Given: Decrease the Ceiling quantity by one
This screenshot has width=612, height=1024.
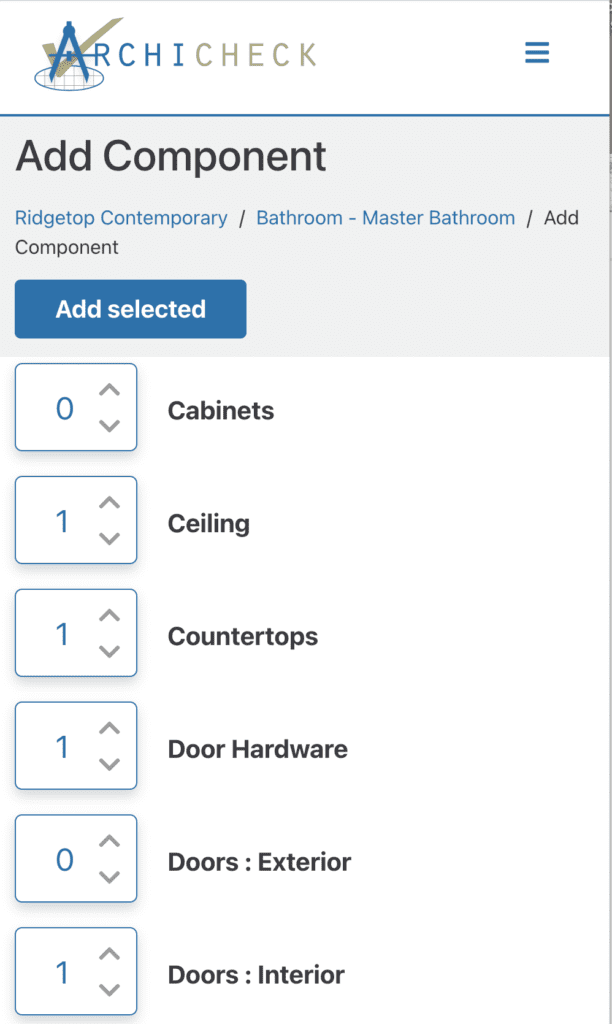Looking at the screenshot, I should (110, 539).
